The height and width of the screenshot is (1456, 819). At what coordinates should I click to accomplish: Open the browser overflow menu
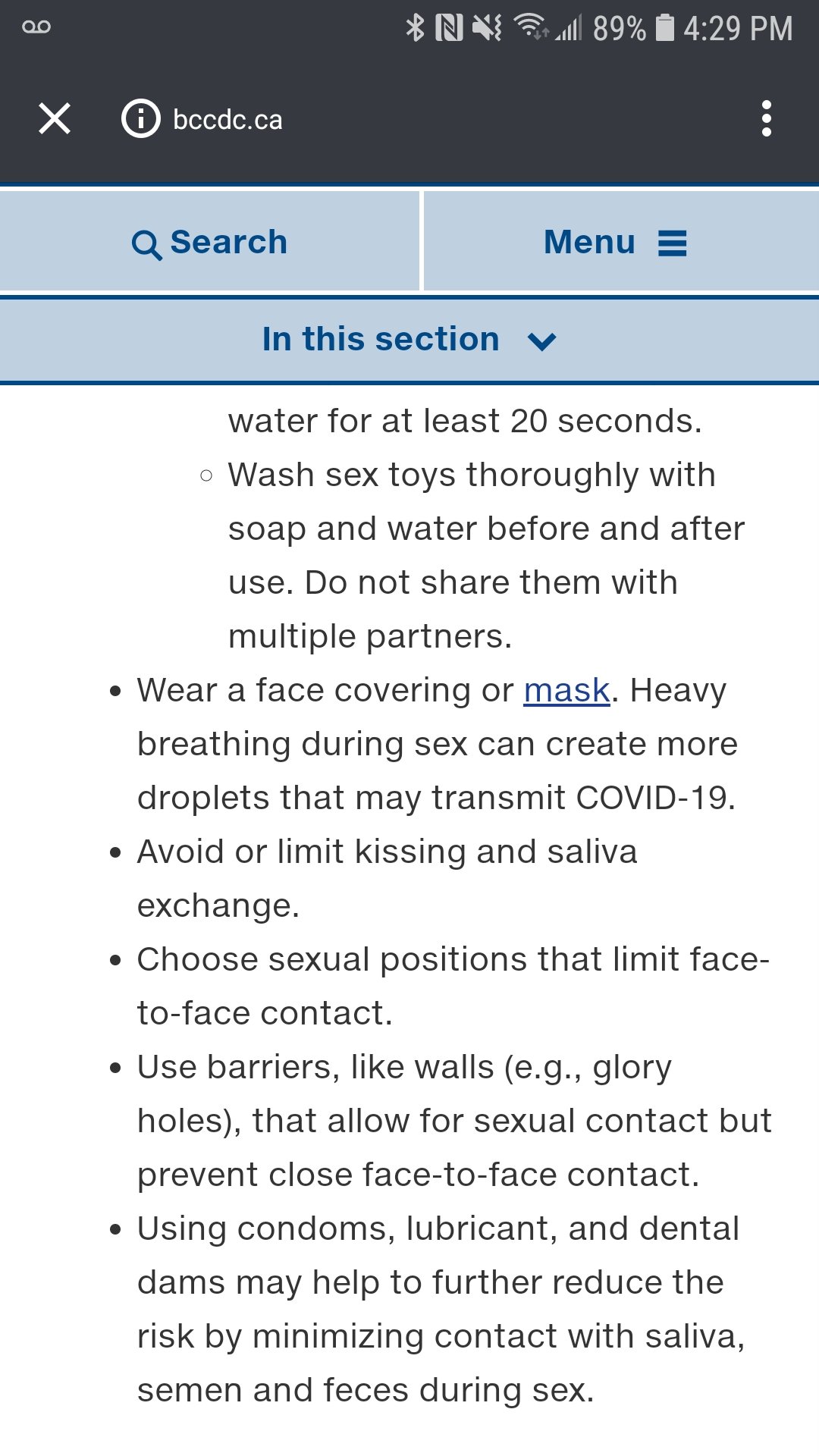pos(767,119)
